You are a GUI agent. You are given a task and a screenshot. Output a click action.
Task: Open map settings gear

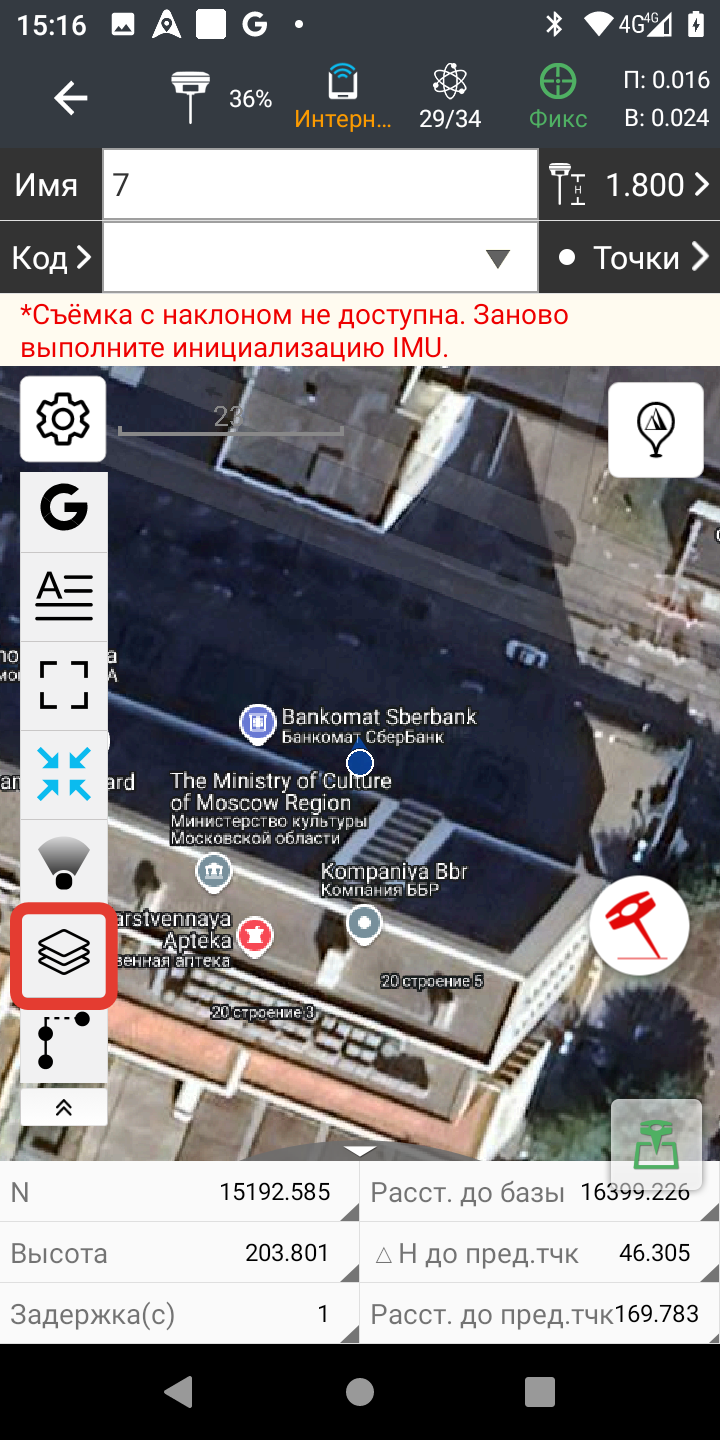pos(63,419)
